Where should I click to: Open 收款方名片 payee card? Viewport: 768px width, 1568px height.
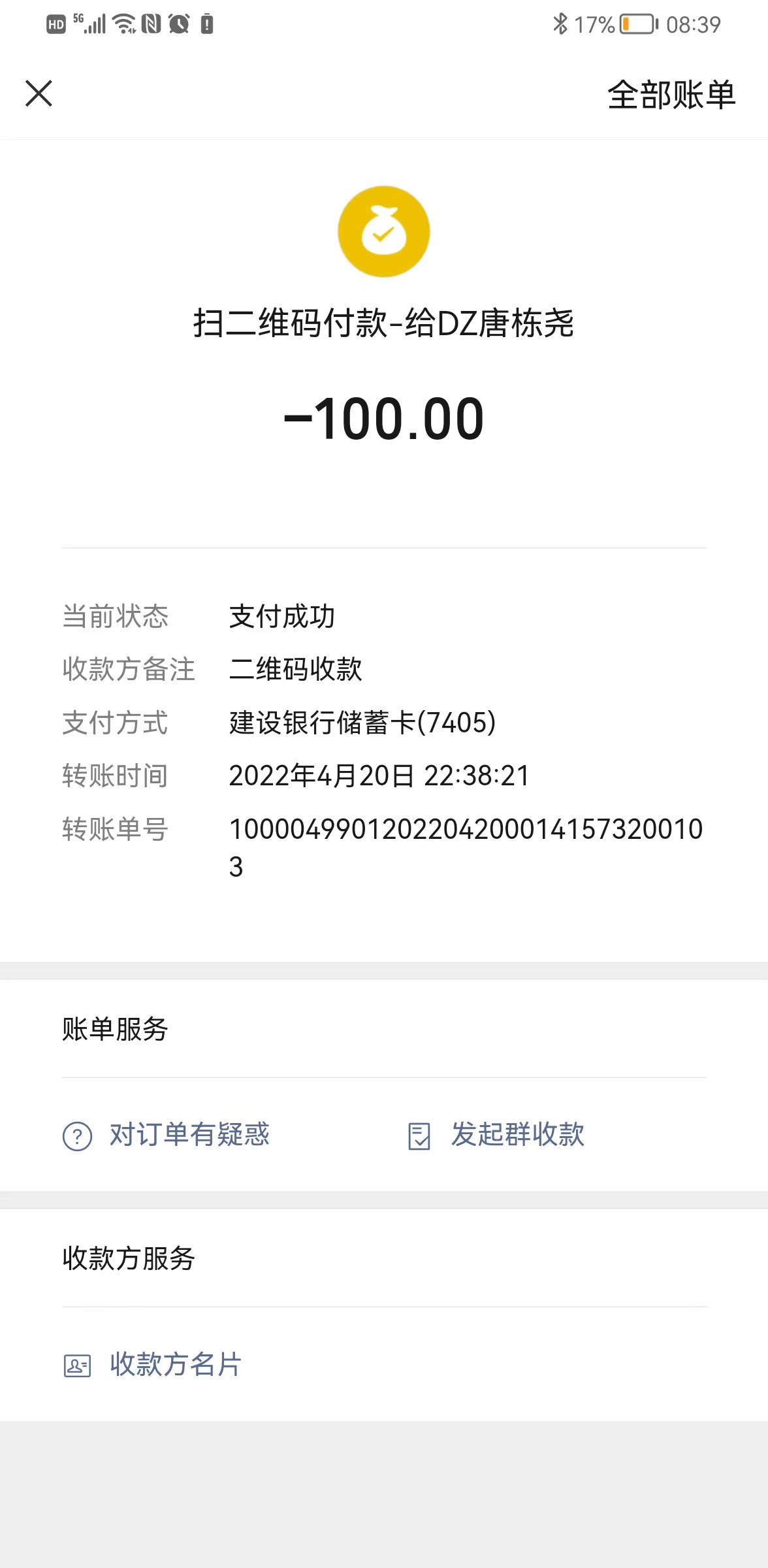(152, 1364)
